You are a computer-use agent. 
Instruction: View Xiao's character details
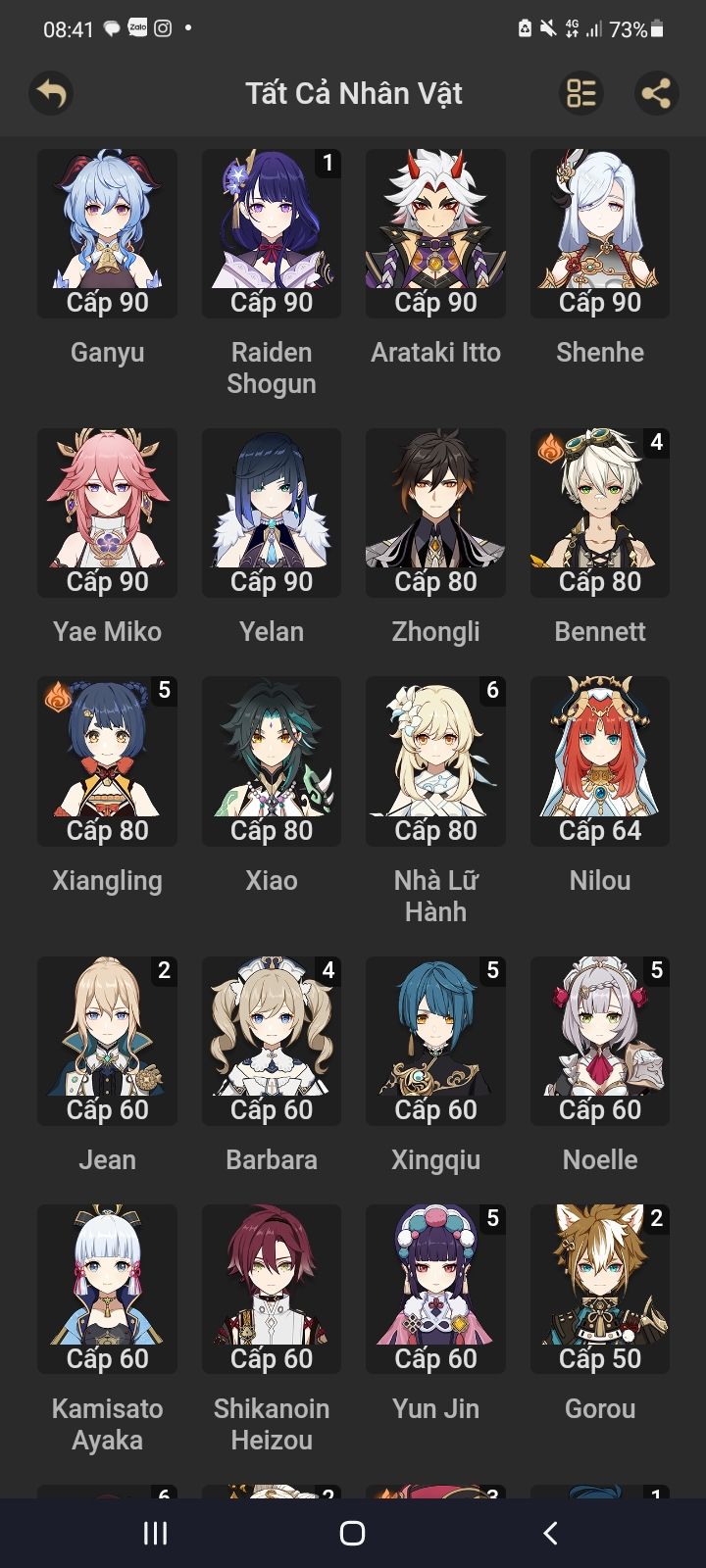click(272, 761)
